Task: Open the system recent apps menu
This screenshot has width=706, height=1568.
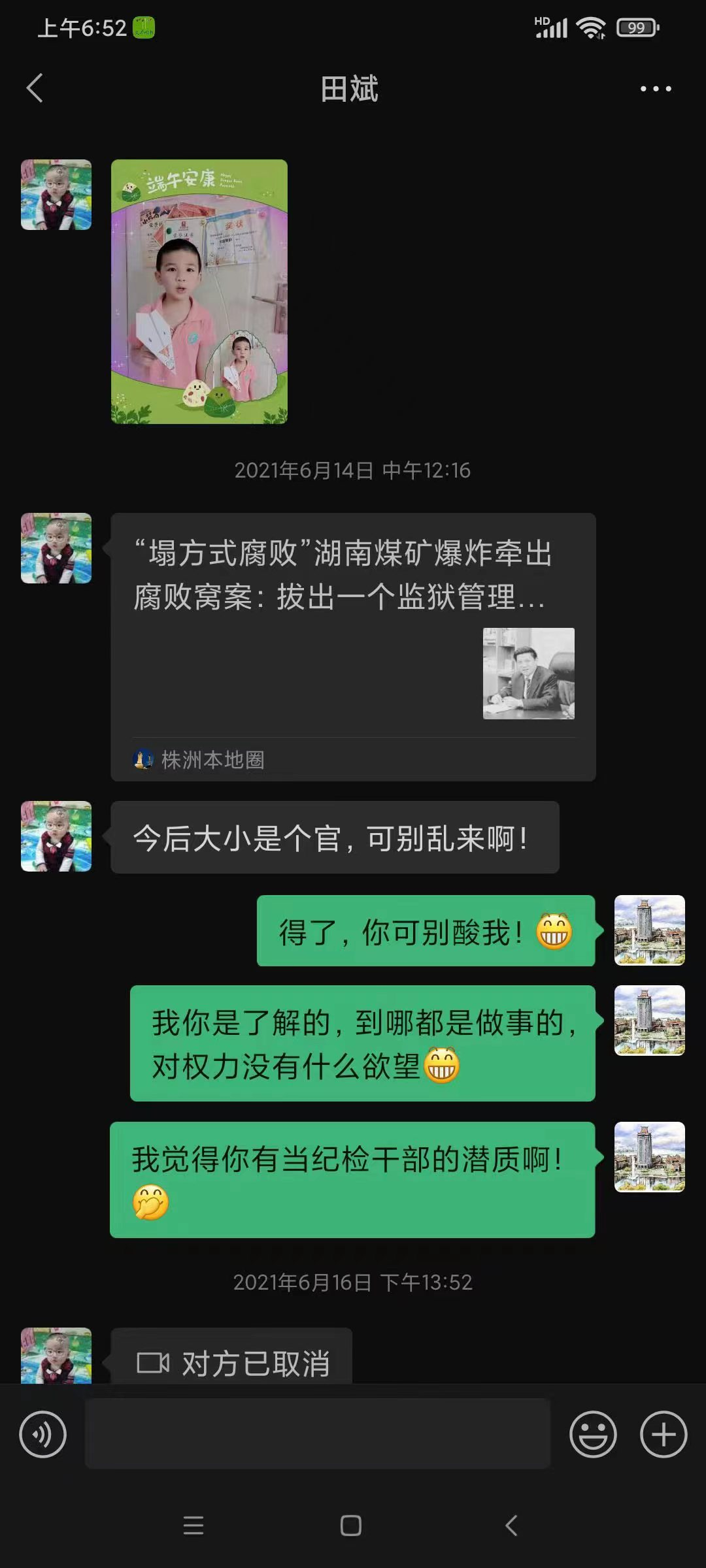Action: 193,1526
